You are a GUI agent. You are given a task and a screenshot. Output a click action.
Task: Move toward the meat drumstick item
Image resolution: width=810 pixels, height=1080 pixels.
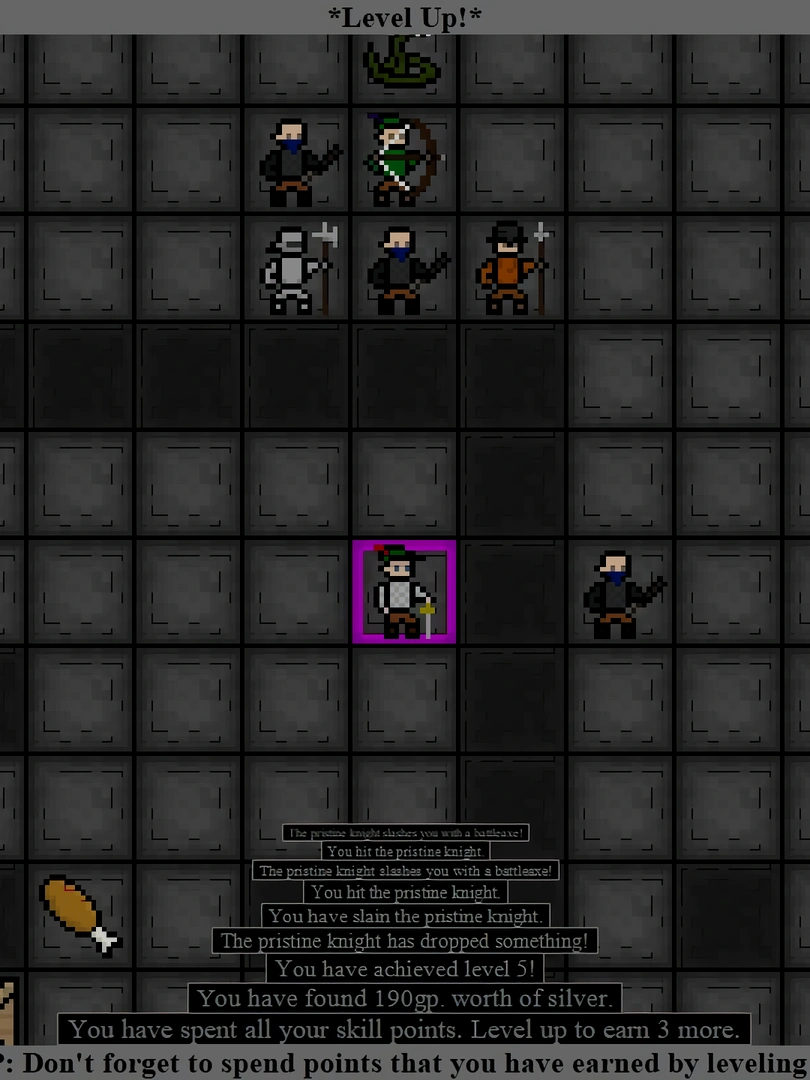(x=80, y=914)
